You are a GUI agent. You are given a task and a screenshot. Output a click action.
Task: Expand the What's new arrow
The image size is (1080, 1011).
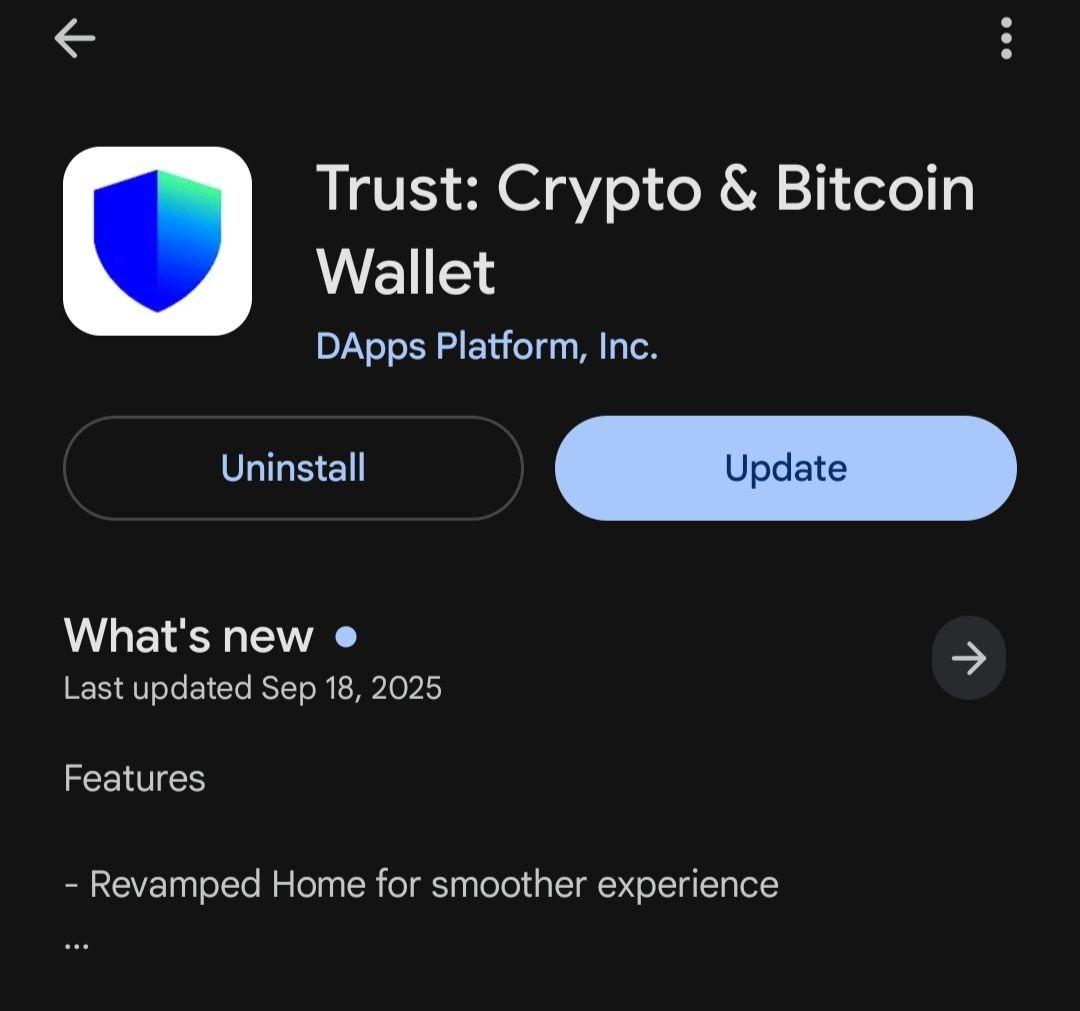(968, 657)
